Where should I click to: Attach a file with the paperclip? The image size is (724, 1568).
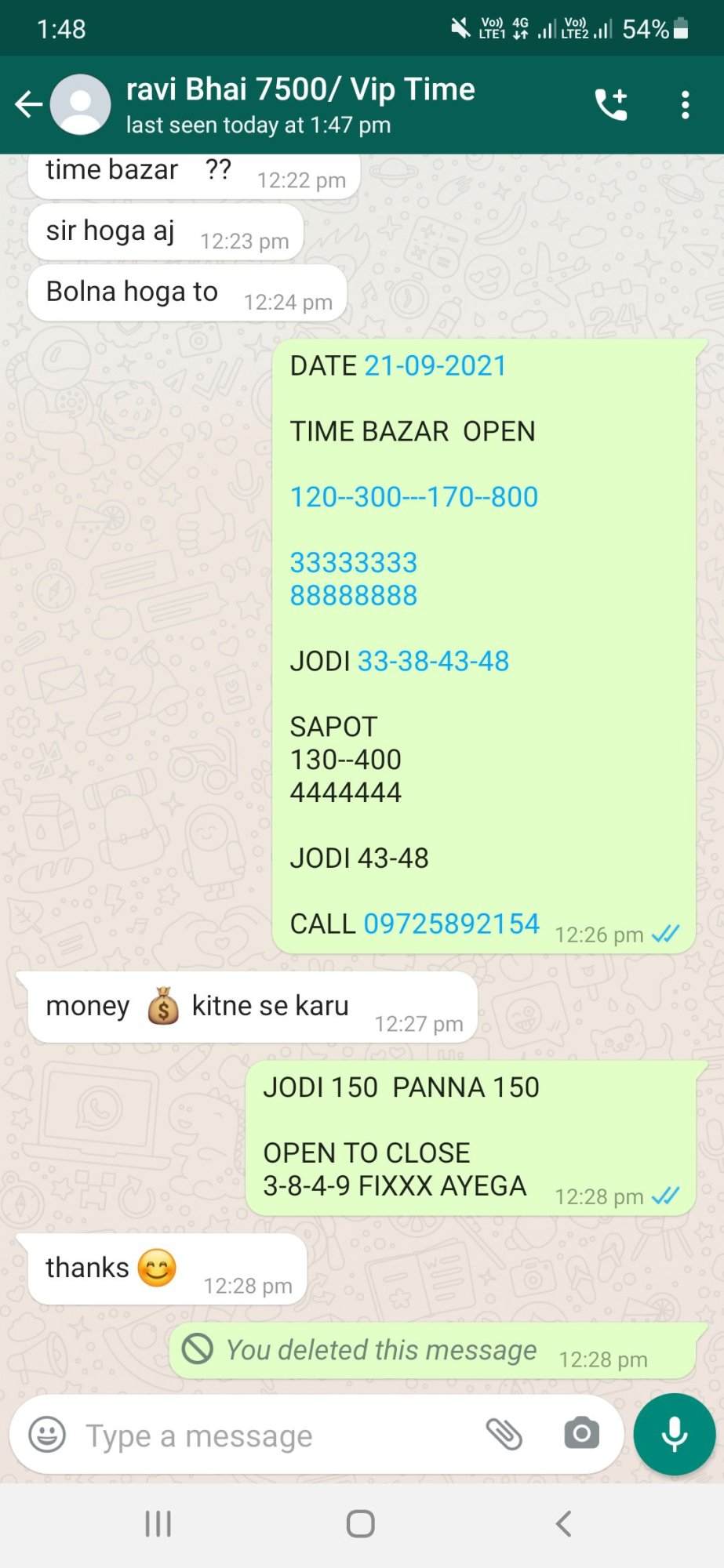click(x=504, y=1435)
